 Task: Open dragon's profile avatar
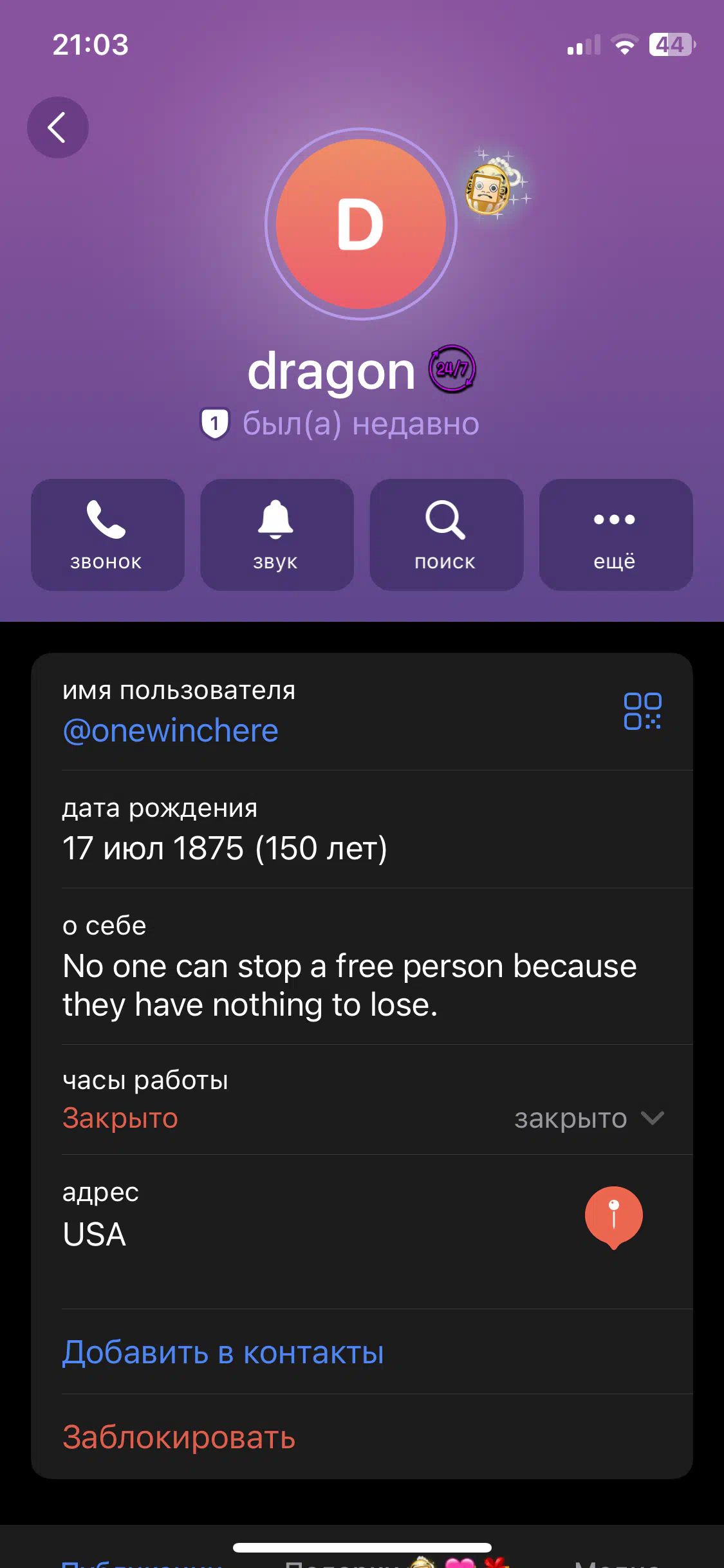tap(361, 224)
